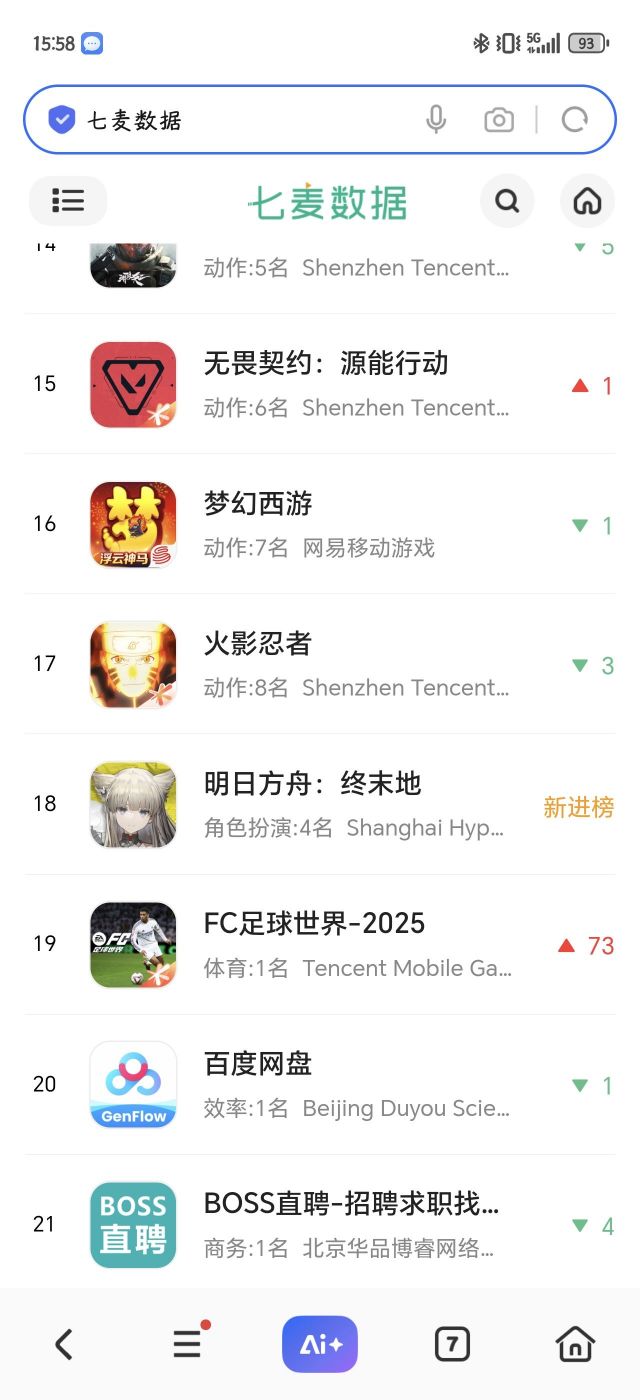Open the magnifier search on 七麦数据
Viewport: 640px width, 1400px height.
(507, 201)
